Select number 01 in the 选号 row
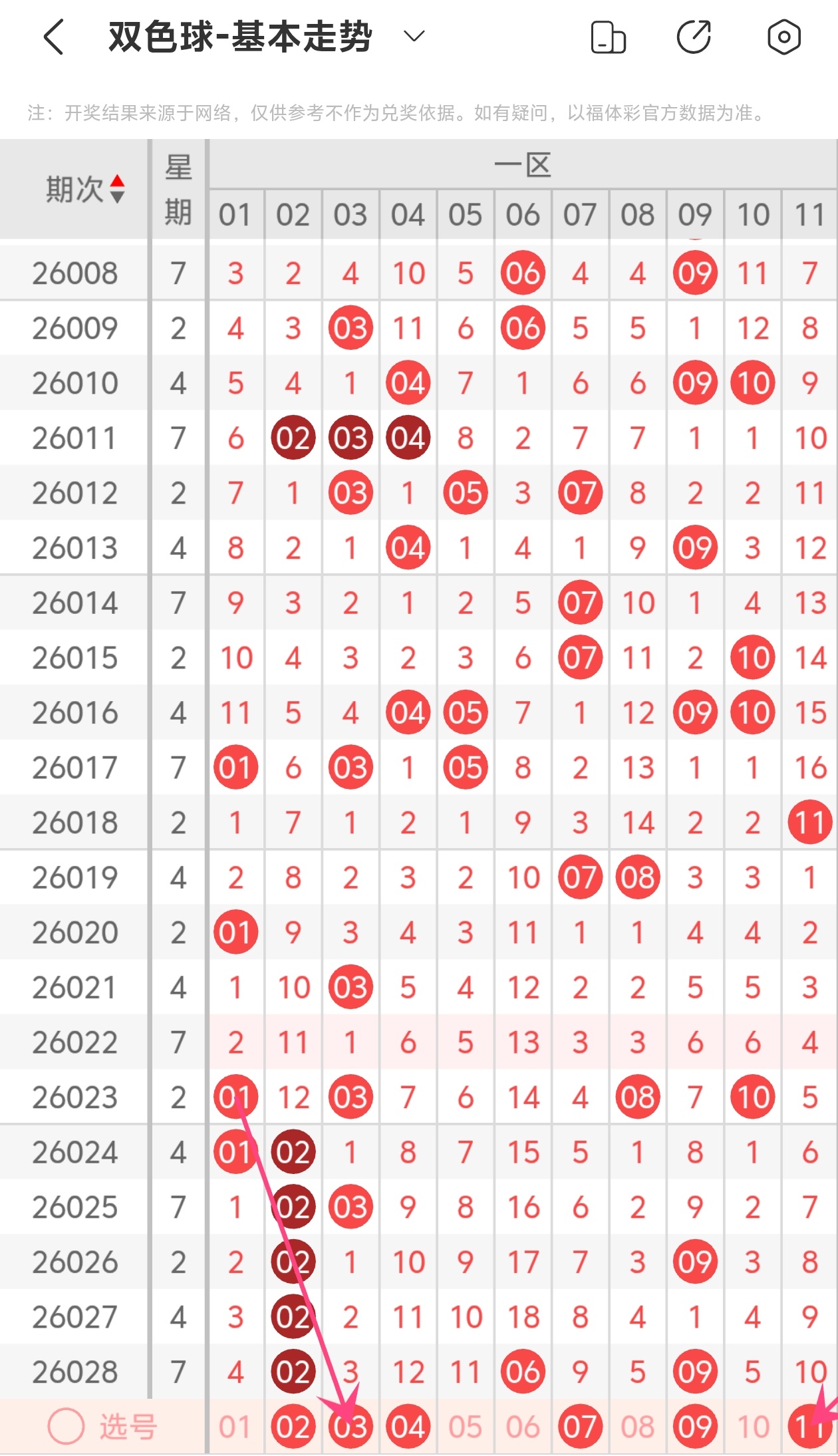This screenshot has width=838, height=1456. coord(235,1427)
